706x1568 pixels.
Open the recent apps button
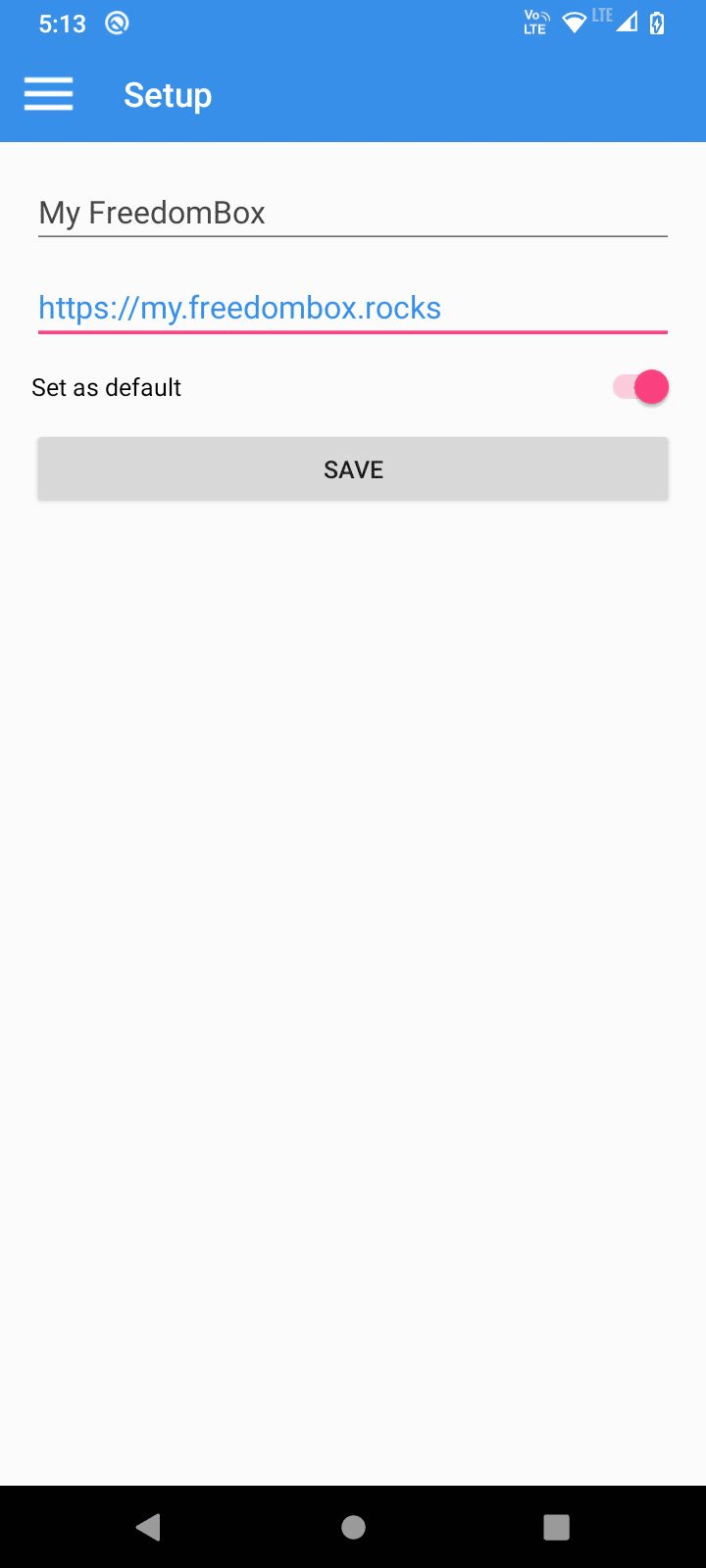pos(556,1527)
